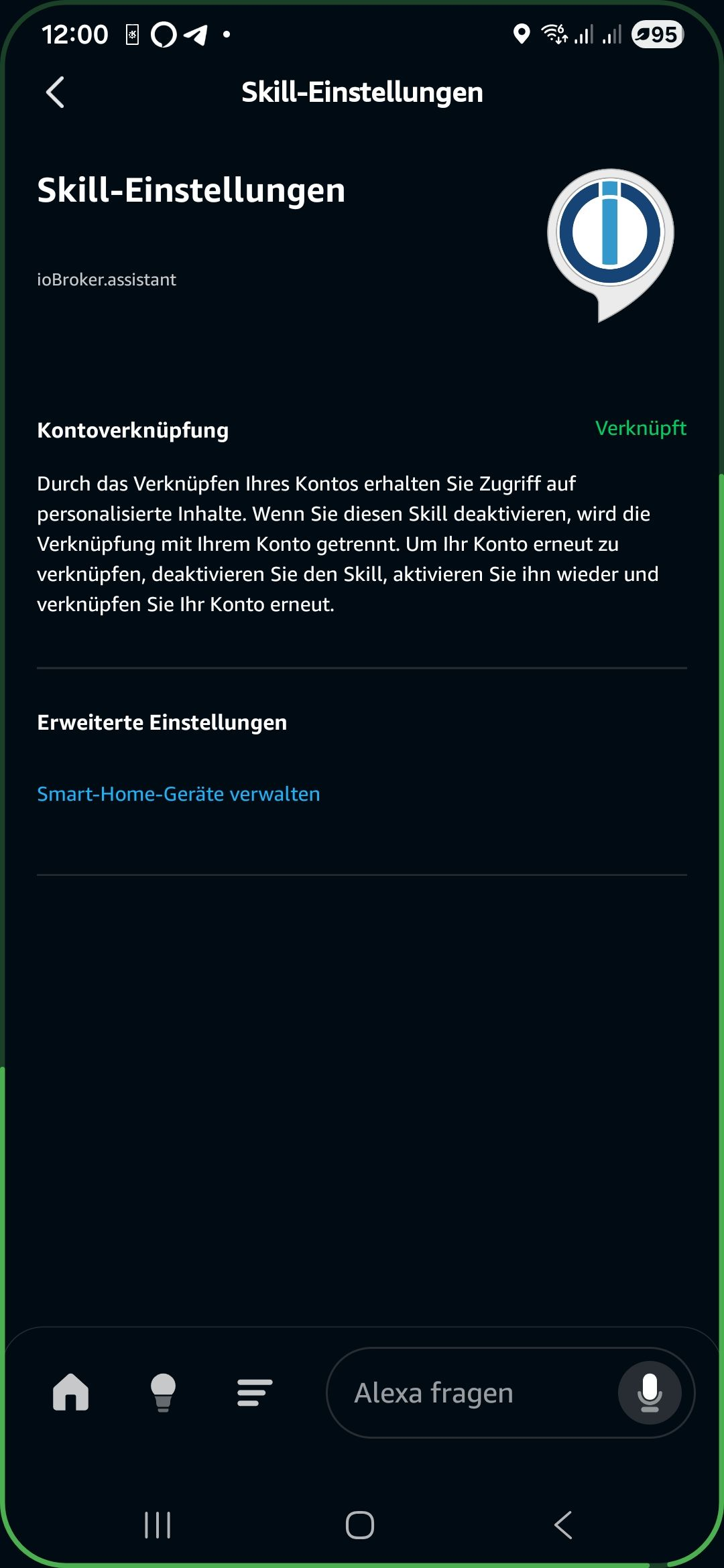Open the devices lightbulb tab
724x1568 pixels.
coord(163,1392)
